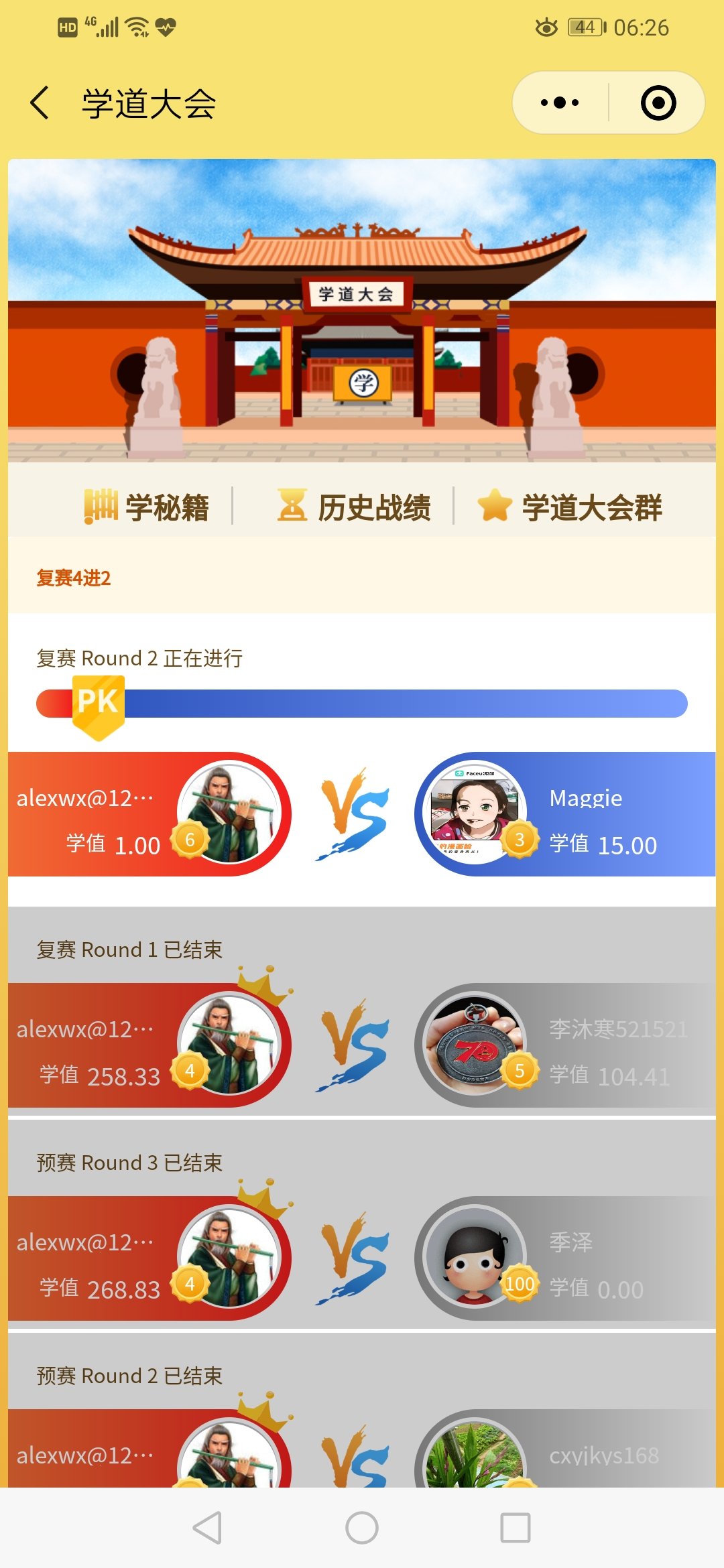This screenshot has width=724, height=1568.
Task: Open 学秘籍 section
Action: (x=146, y=507)
